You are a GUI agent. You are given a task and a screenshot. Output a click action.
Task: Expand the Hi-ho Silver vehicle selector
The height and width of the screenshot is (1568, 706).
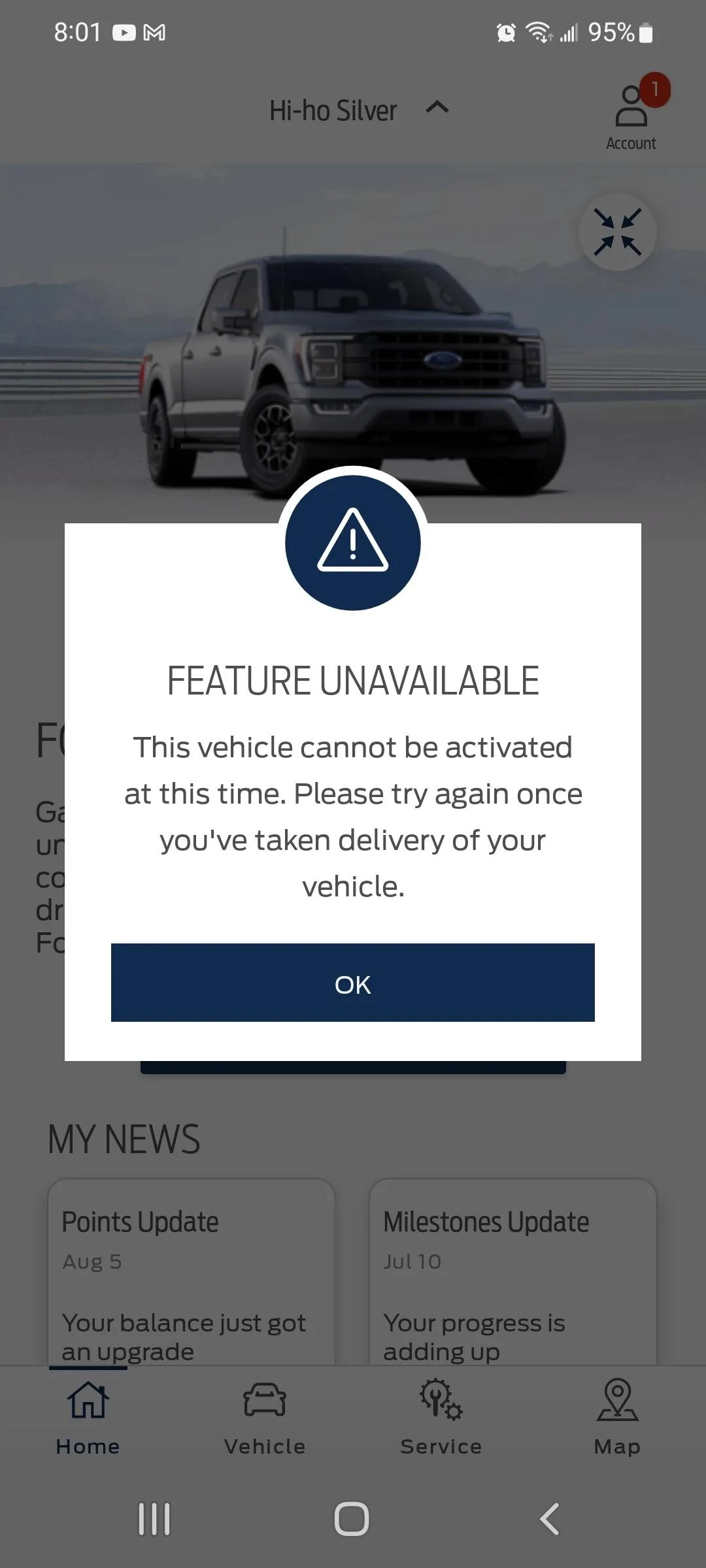click(358, 110)
